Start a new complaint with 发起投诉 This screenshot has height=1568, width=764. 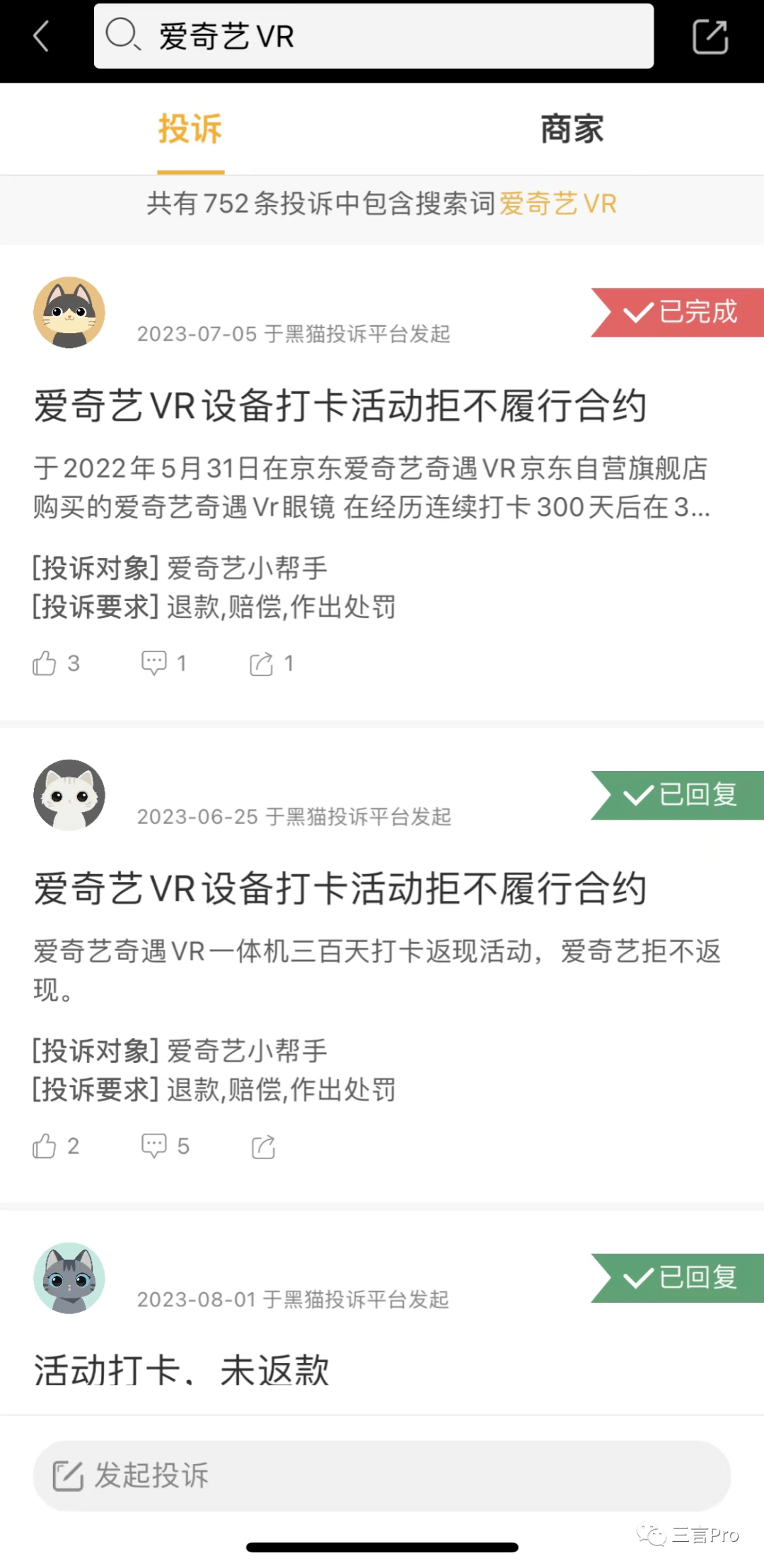[381, 1476]
